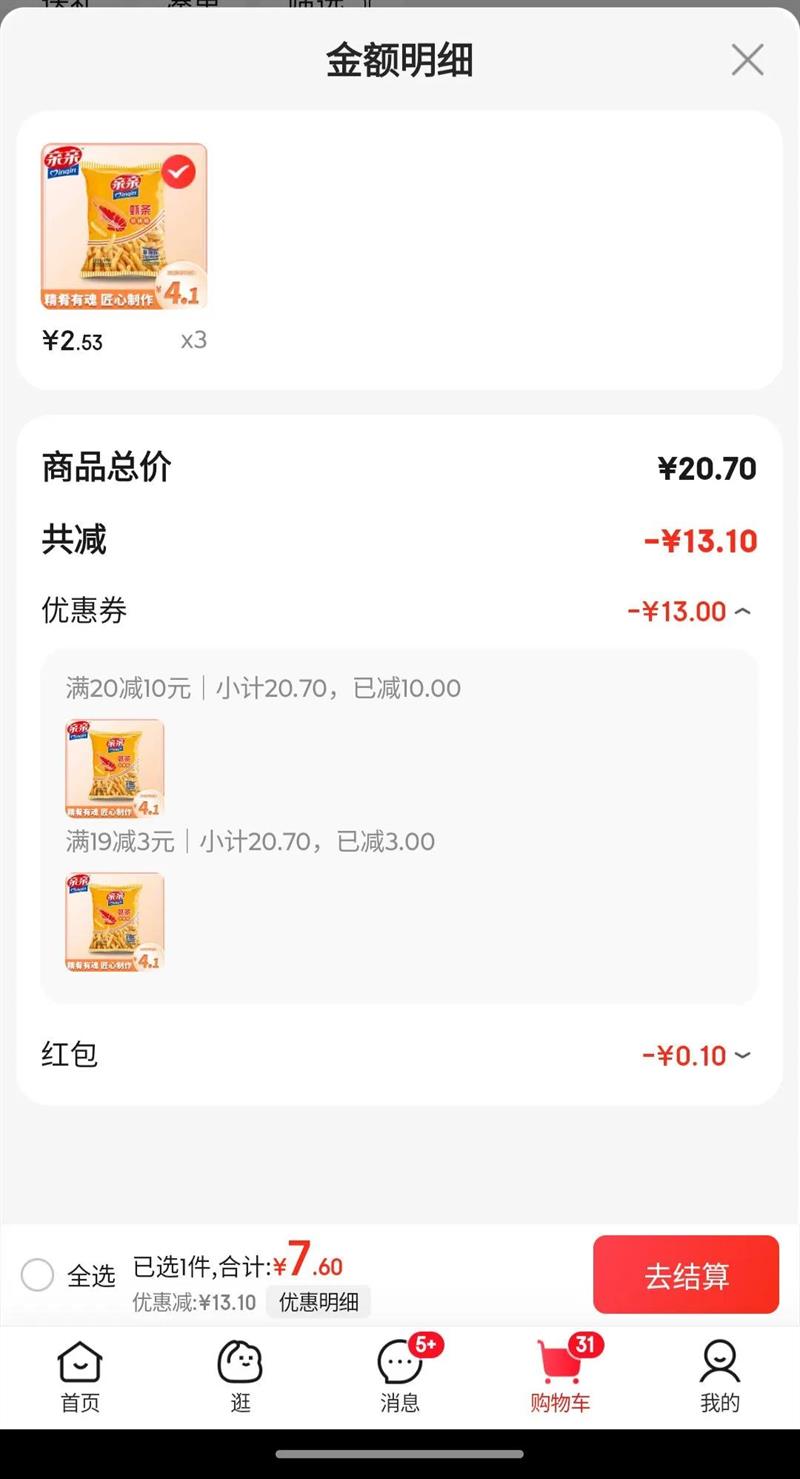The image size is (800, 1479).
Task: Collapse the 优惠券 discount details
Action: point(742,611)
